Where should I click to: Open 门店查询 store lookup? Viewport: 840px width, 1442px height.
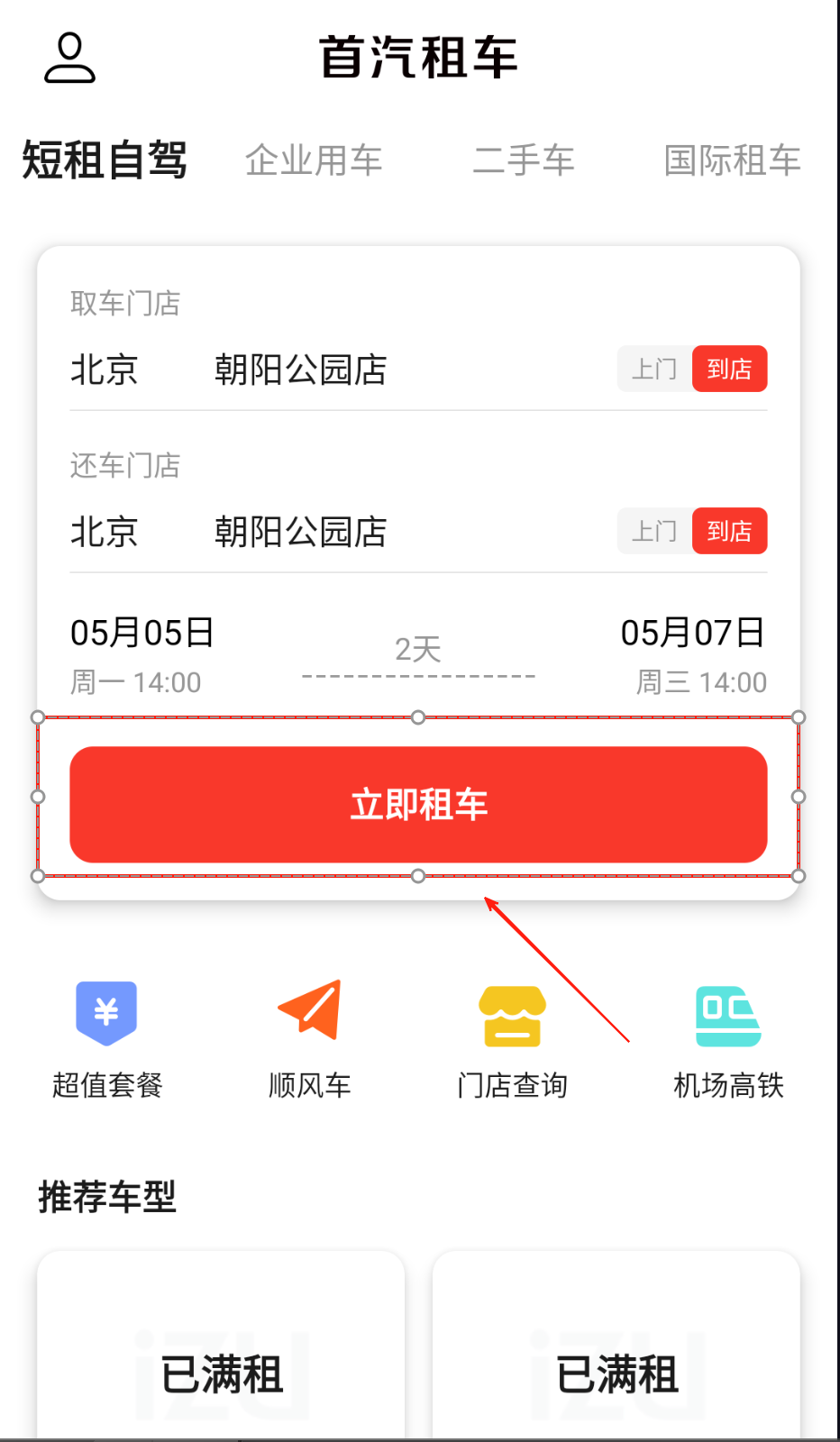tap(512, 1038)
